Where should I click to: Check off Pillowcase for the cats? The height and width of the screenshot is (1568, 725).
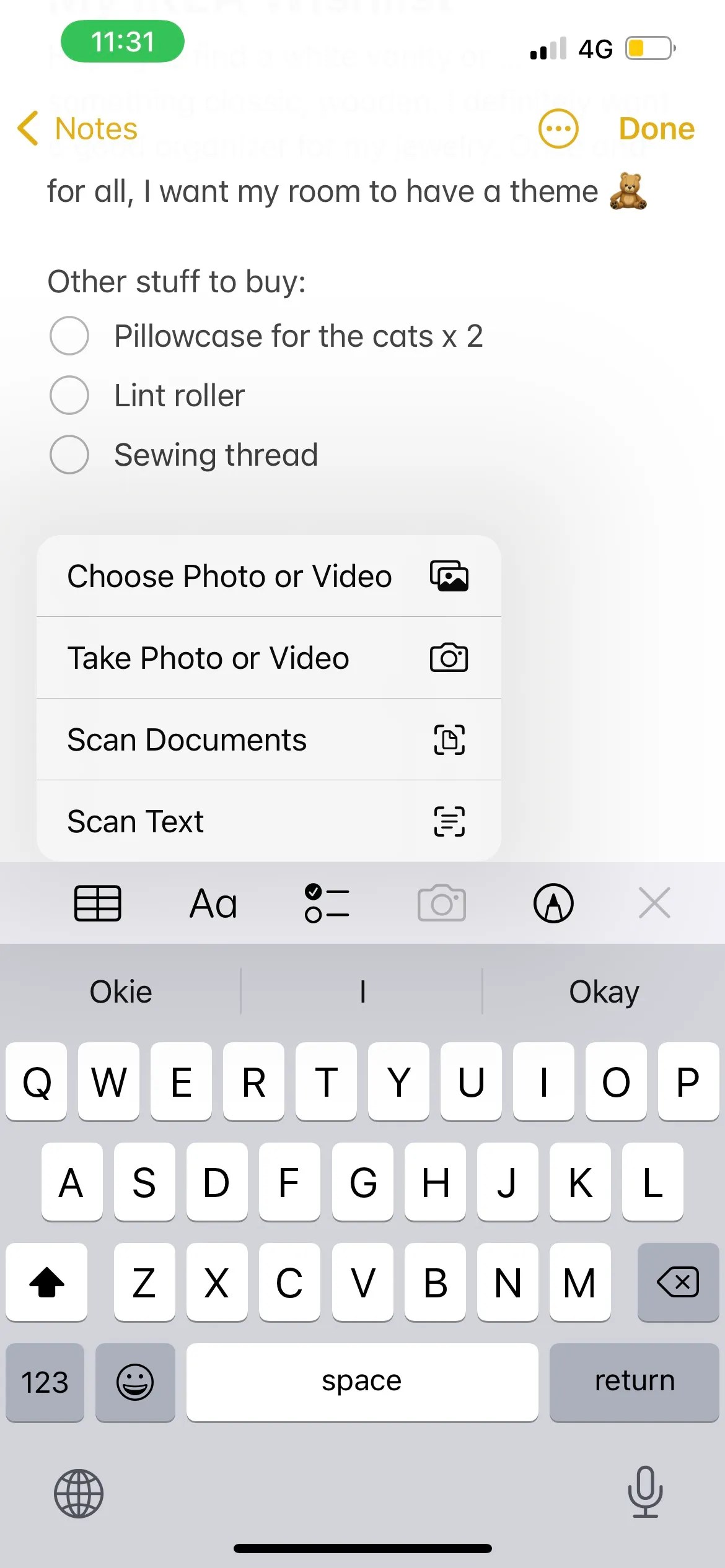coord(69,336)
